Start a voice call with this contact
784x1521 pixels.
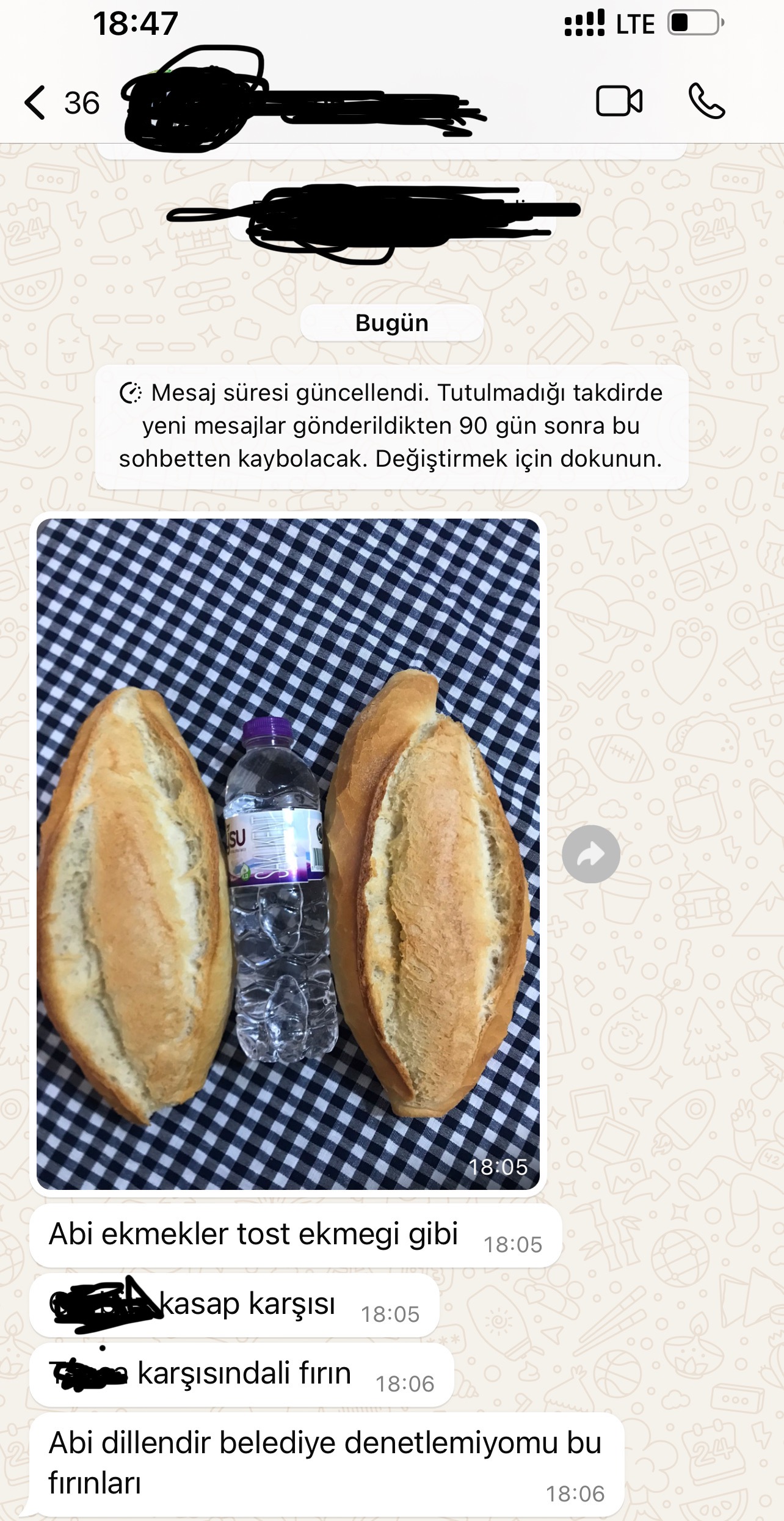tap(706, 101)
